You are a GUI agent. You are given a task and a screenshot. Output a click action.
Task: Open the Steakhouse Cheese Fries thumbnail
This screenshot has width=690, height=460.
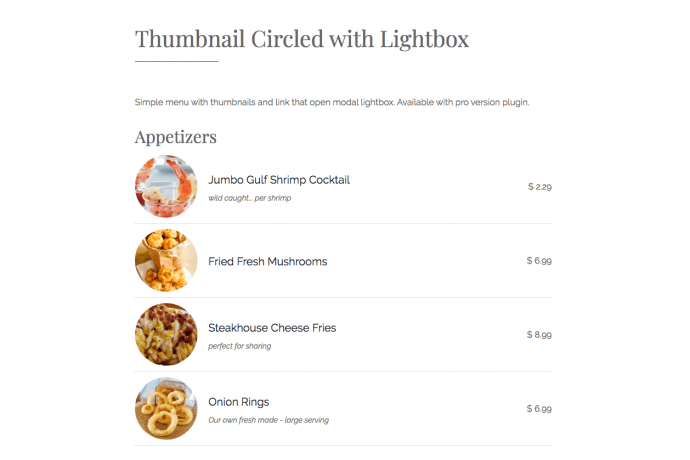pyautogui.click(x=165, y=335)
